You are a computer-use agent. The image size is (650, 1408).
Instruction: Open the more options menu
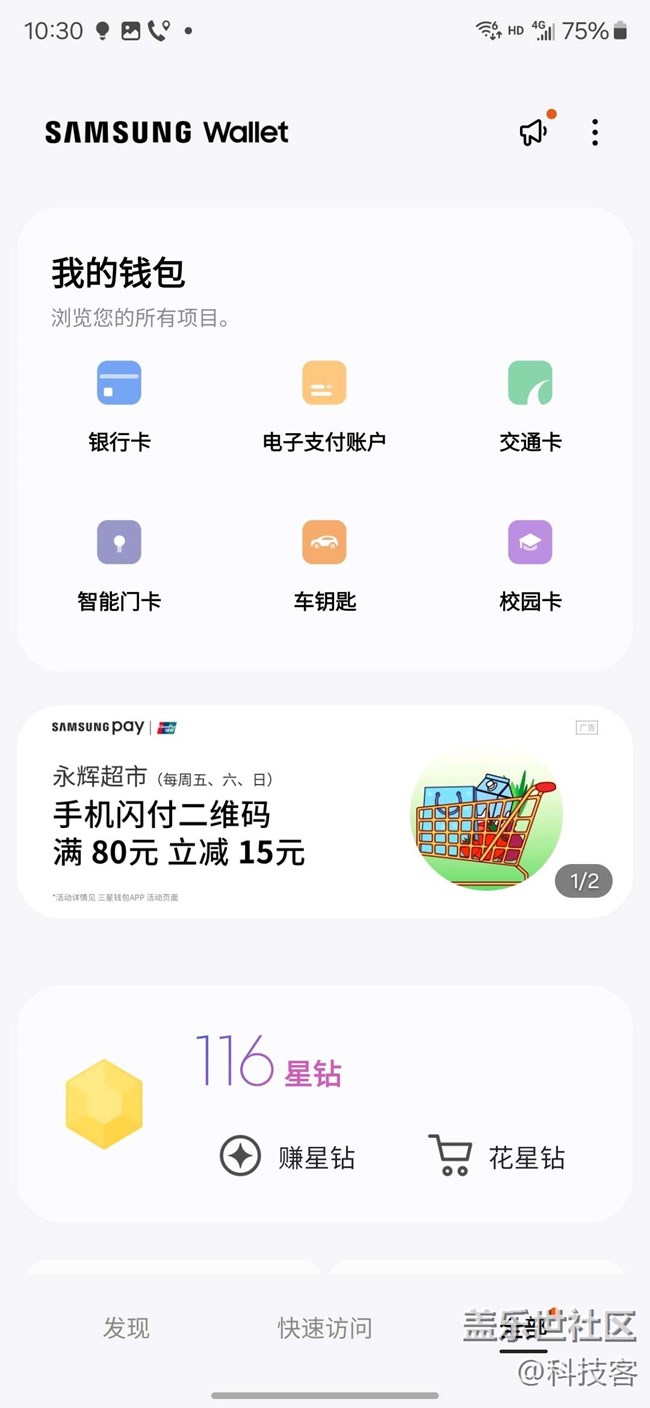click(x=595, y=132)
